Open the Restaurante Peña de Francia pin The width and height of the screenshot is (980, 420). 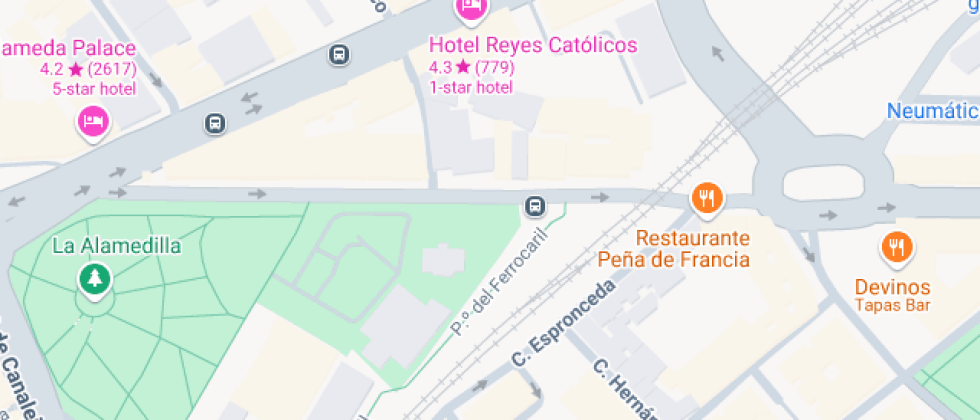707,198
